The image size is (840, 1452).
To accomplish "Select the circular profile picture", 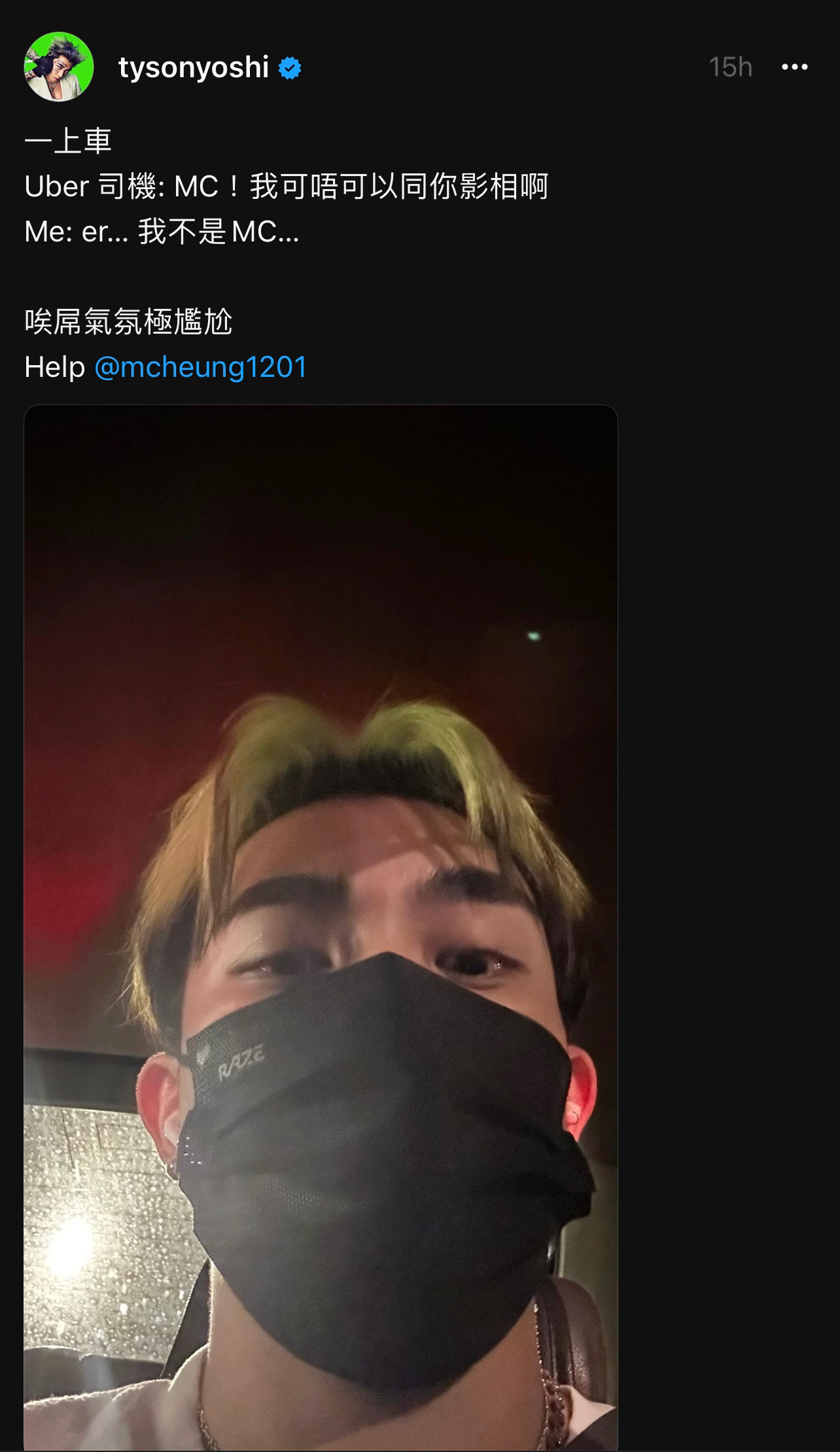I will (x=58, y=66).
